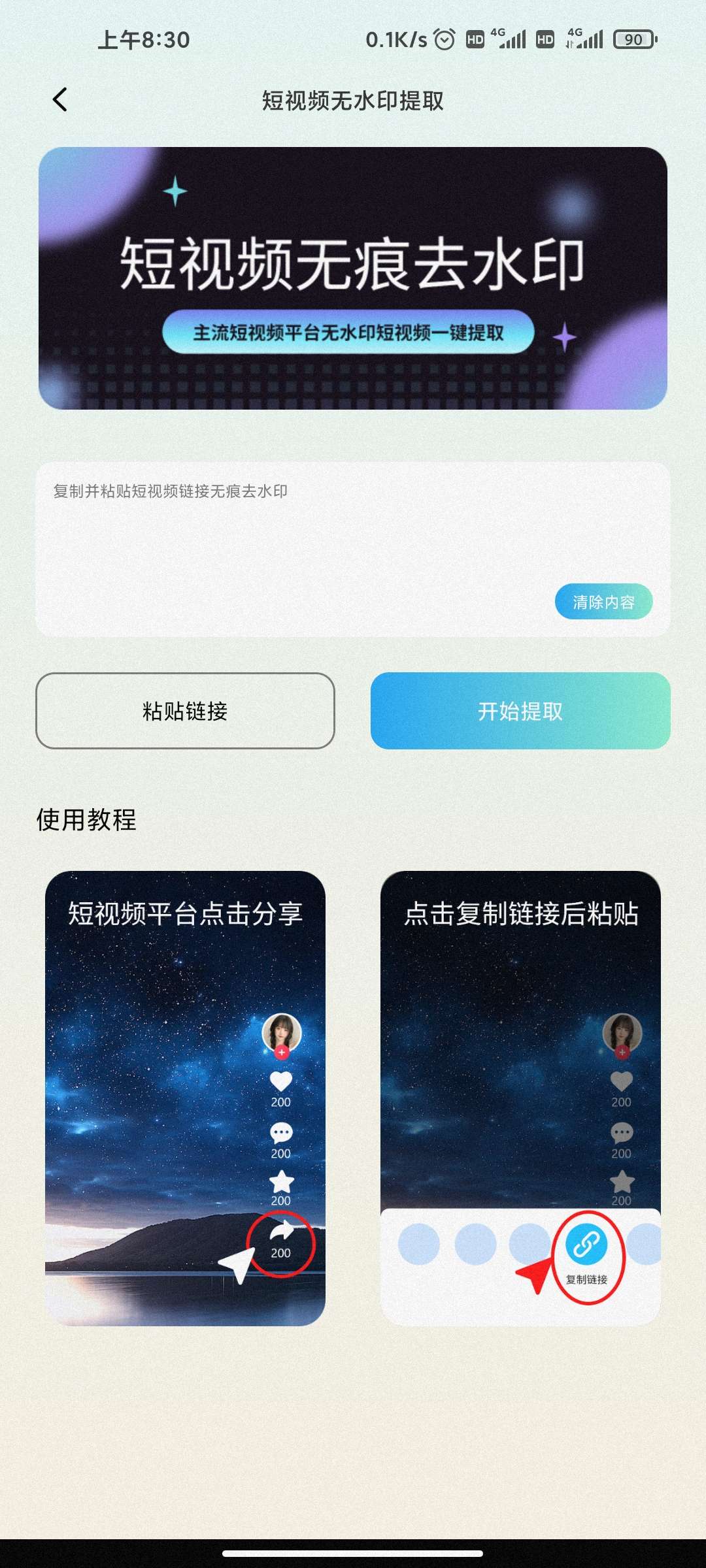The image size is (706, 1568).
Task: Open the 短视频平台点击分享 tutorial card
Action: click(x=185, y=1098)
